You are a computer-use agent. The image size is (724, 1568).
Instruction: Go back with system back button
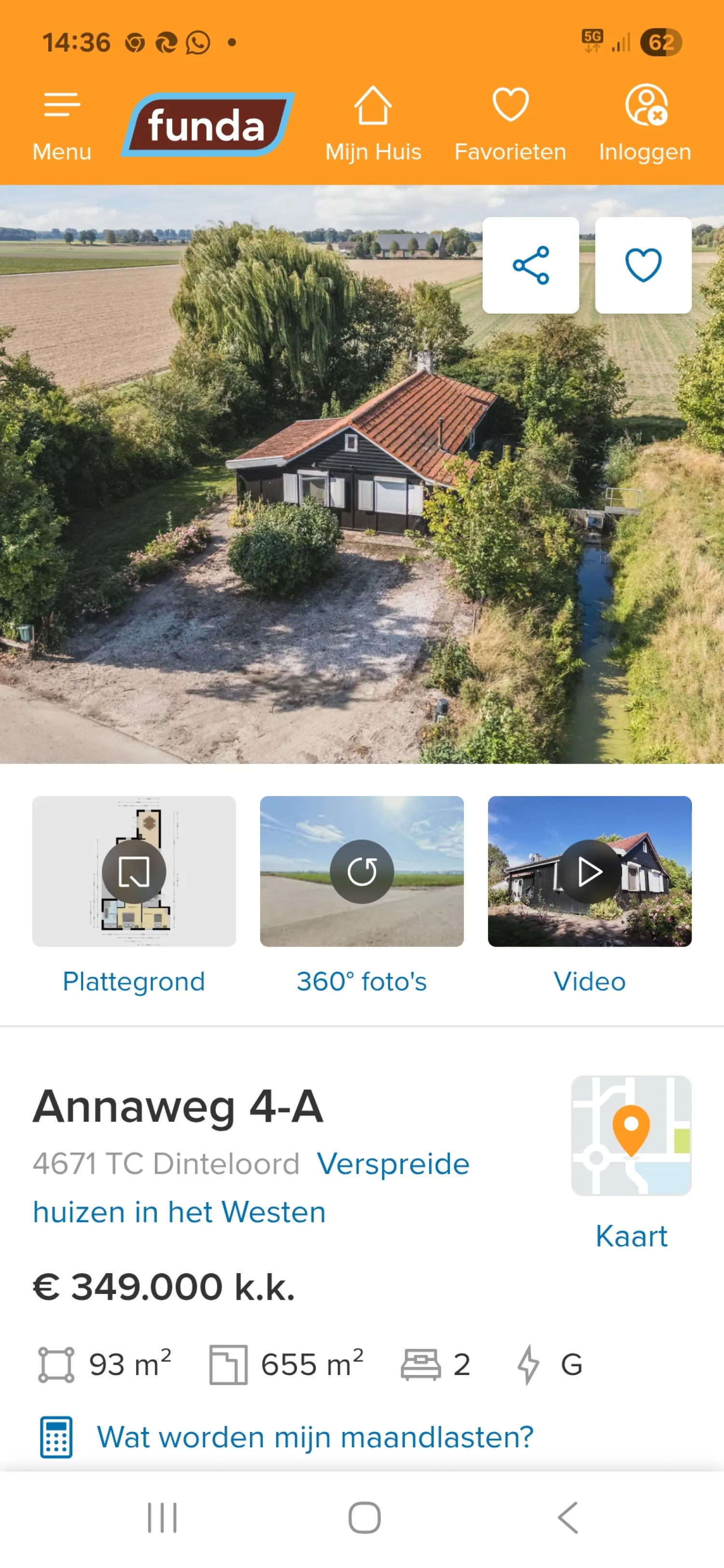[x=568, y=1517]
